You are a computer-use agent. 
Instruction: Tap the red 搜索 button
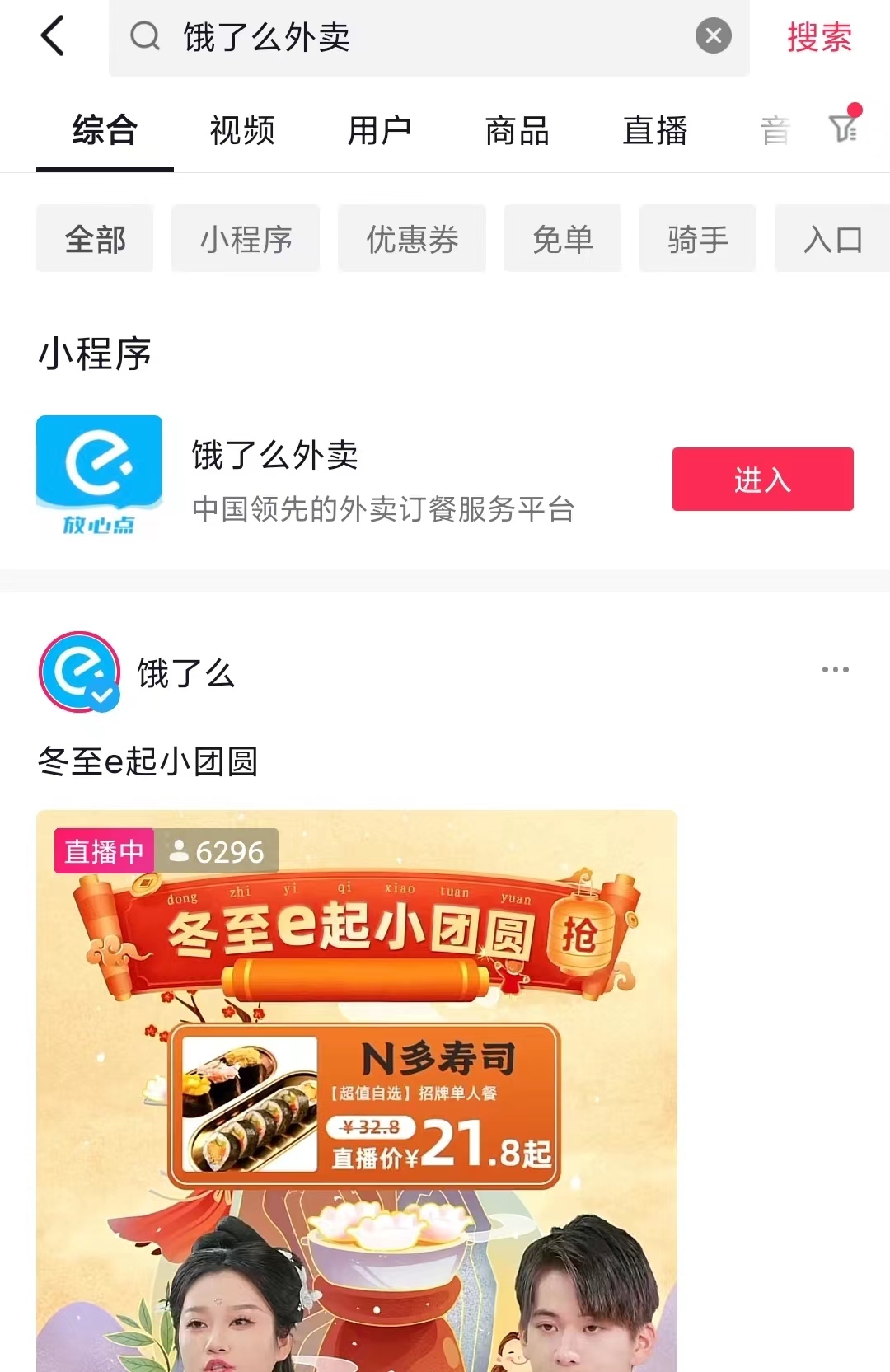(x=819, y=37)
